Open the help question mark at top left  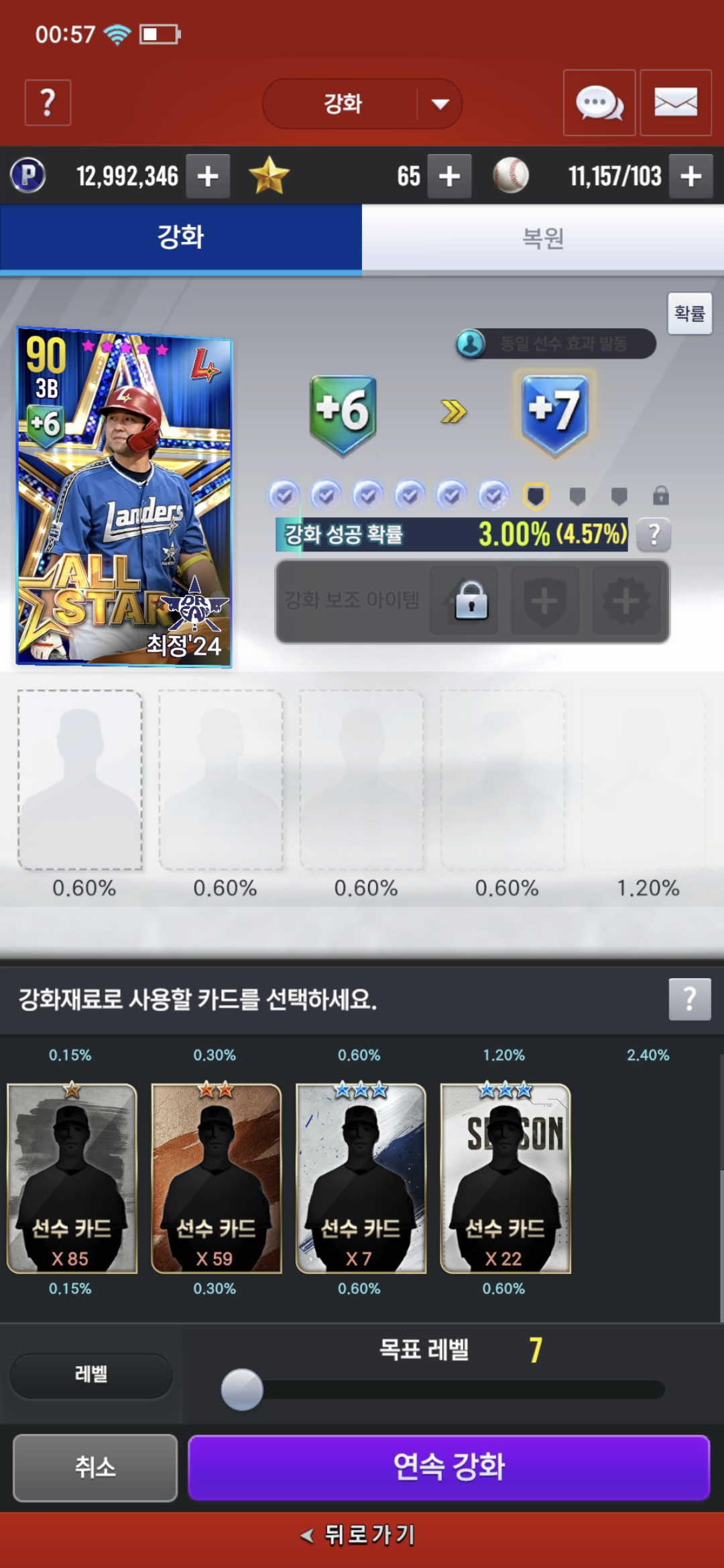48,103
